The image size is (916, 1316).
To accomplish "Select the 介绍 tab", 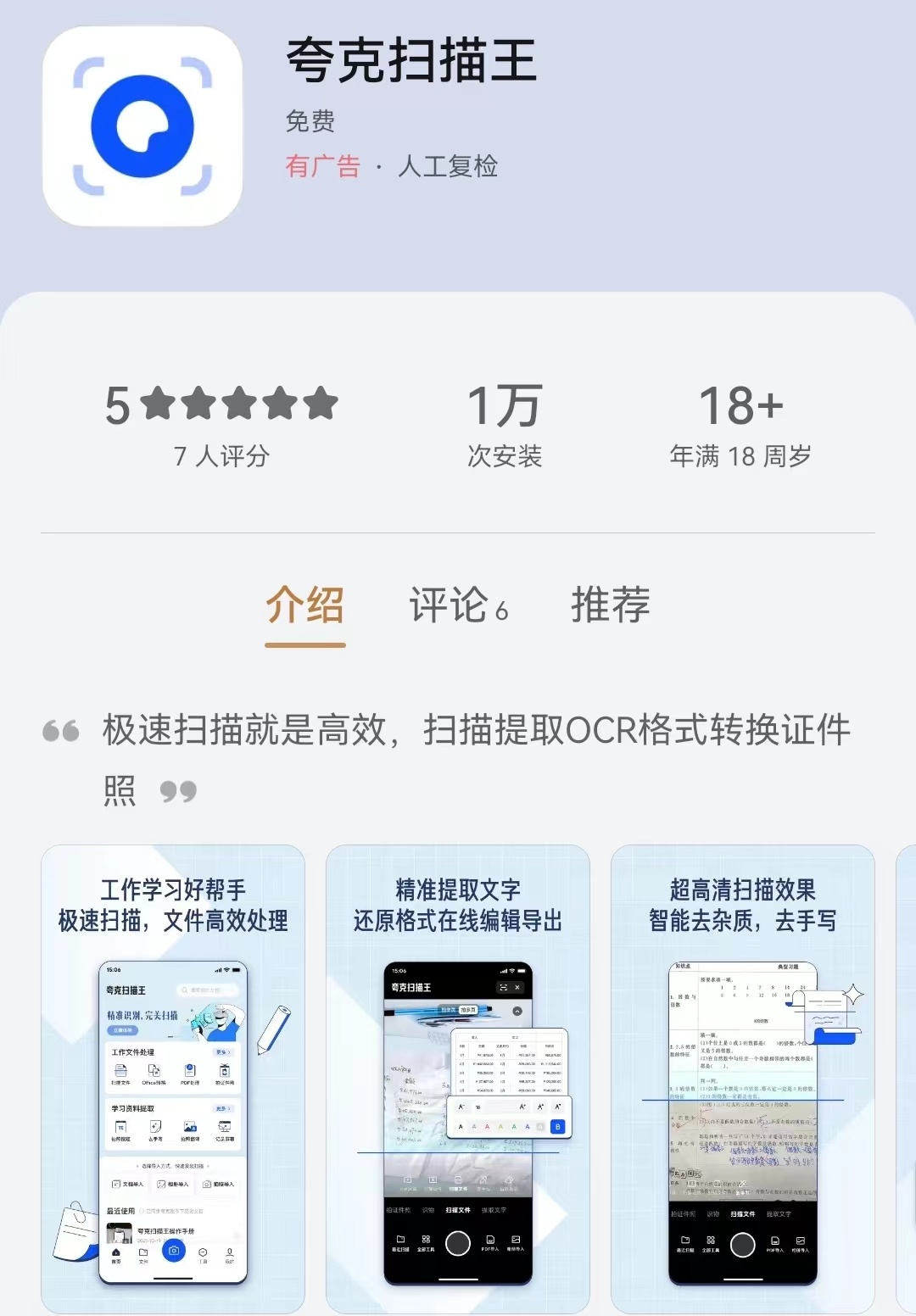I will [x=305, y=605].
